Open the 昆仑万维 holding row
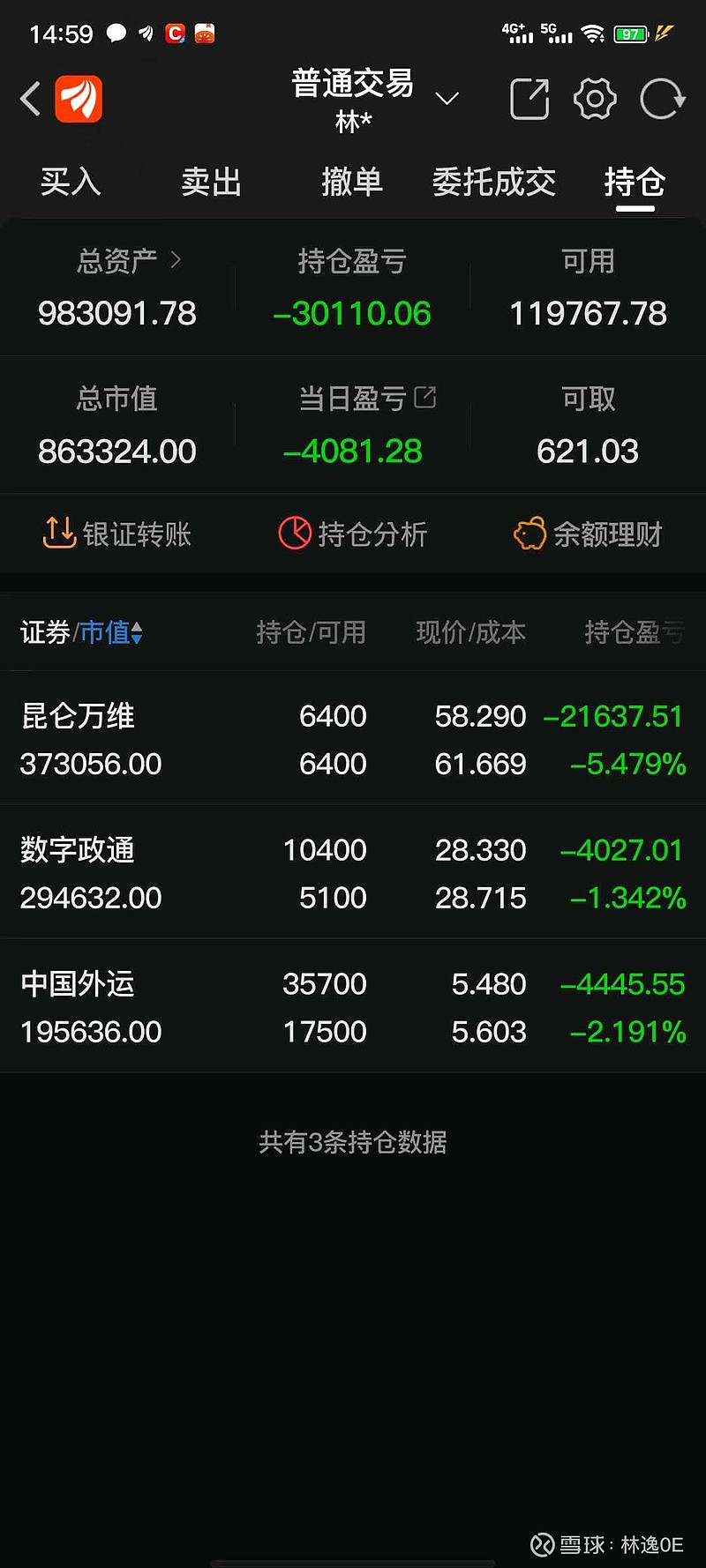Image resolution: width=706 pixels, height=1568 pixels. point(353,738)
